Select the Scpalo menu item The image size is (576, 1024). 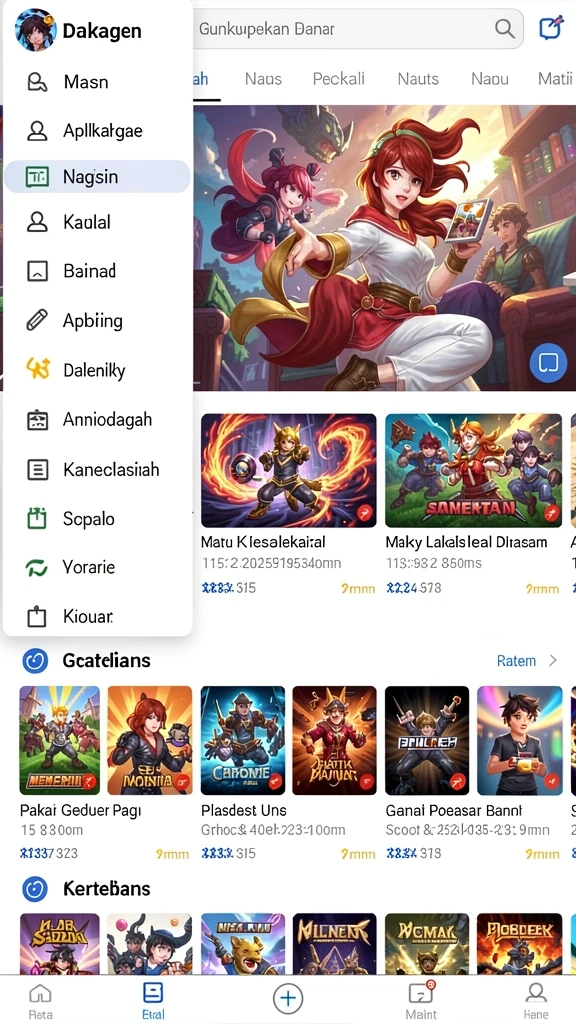[x=98, y=519]
